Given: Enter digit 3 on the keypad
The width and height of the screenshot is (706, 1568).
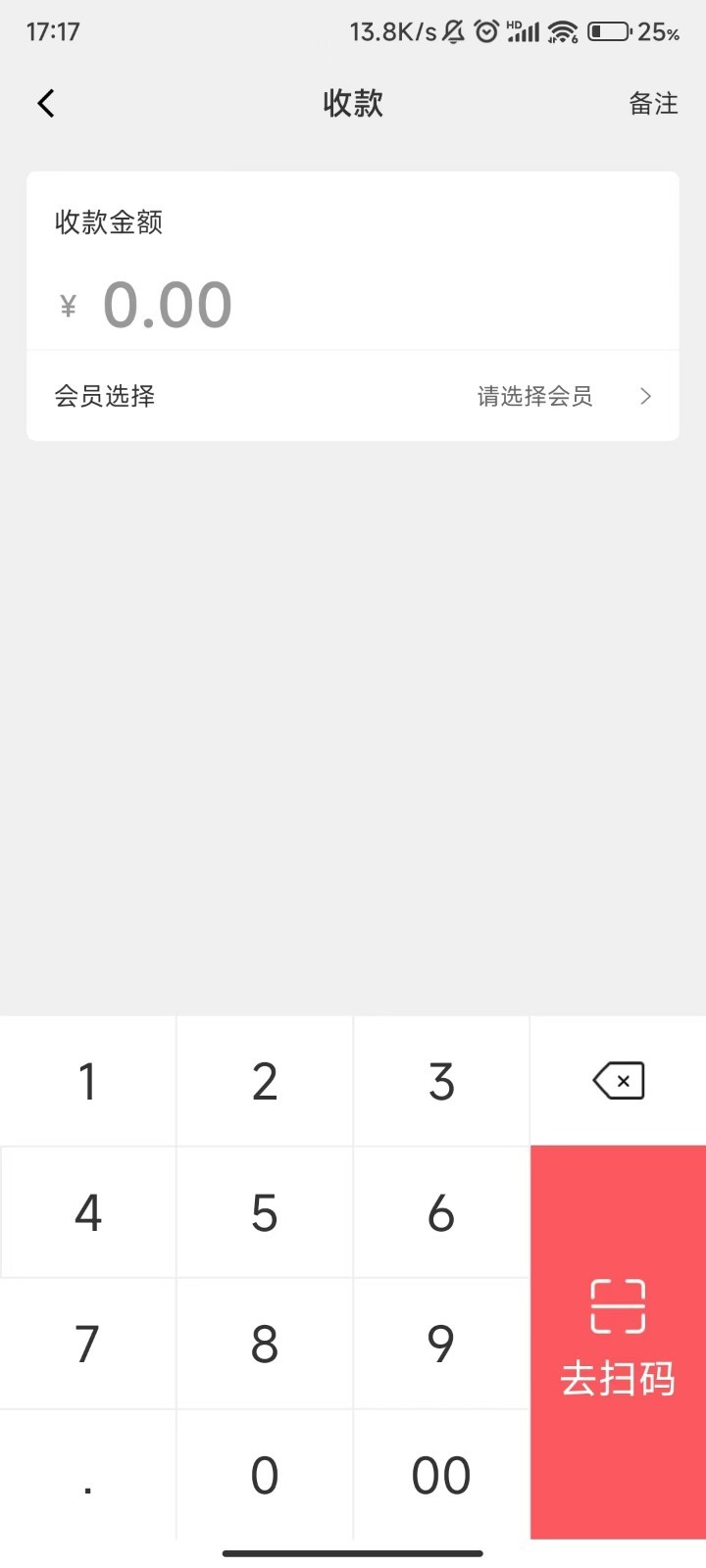Looking at the screenshot, I should click(441, 1081).
